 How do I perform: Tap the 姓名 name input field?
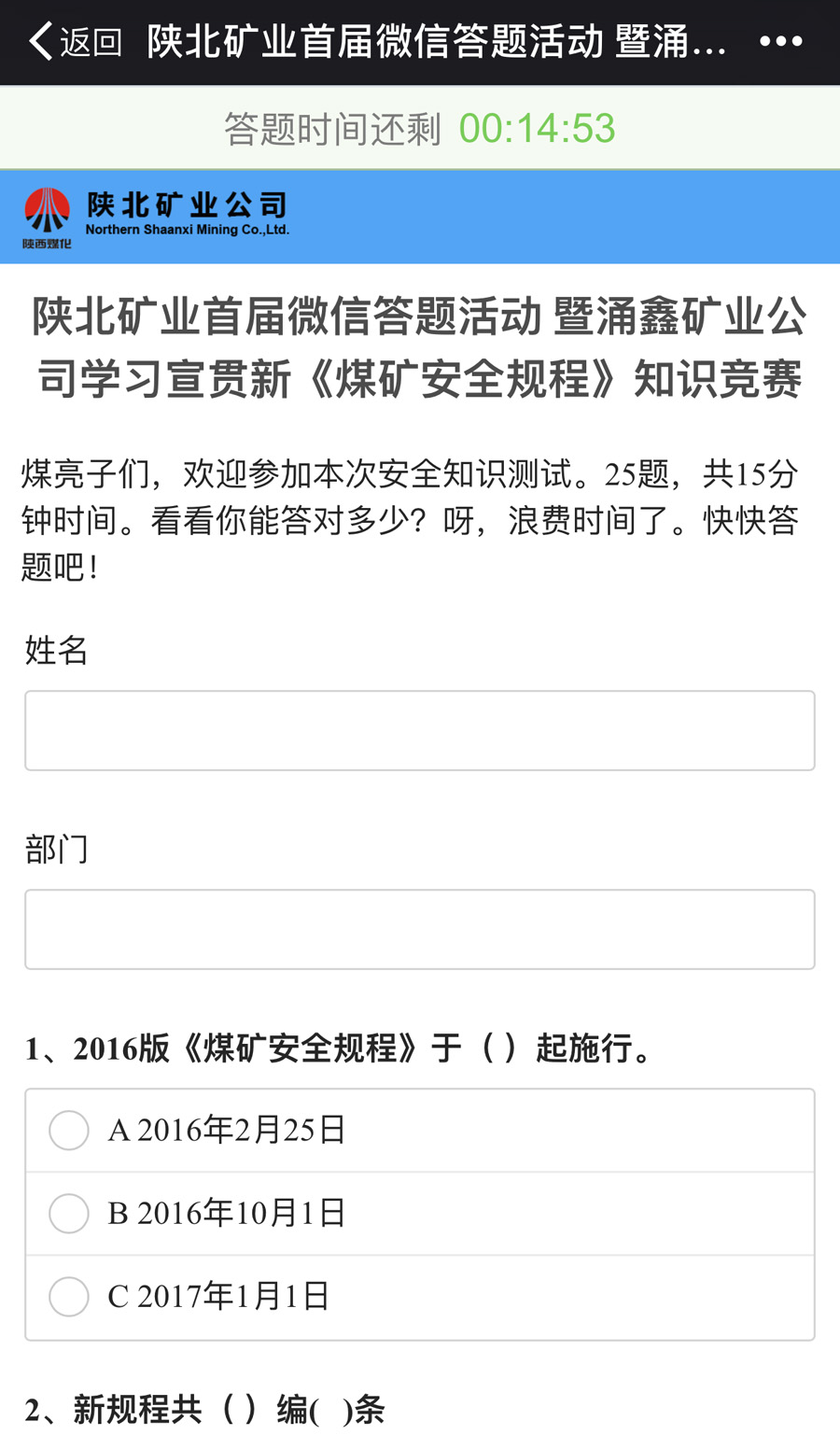(x=420, y=730)
